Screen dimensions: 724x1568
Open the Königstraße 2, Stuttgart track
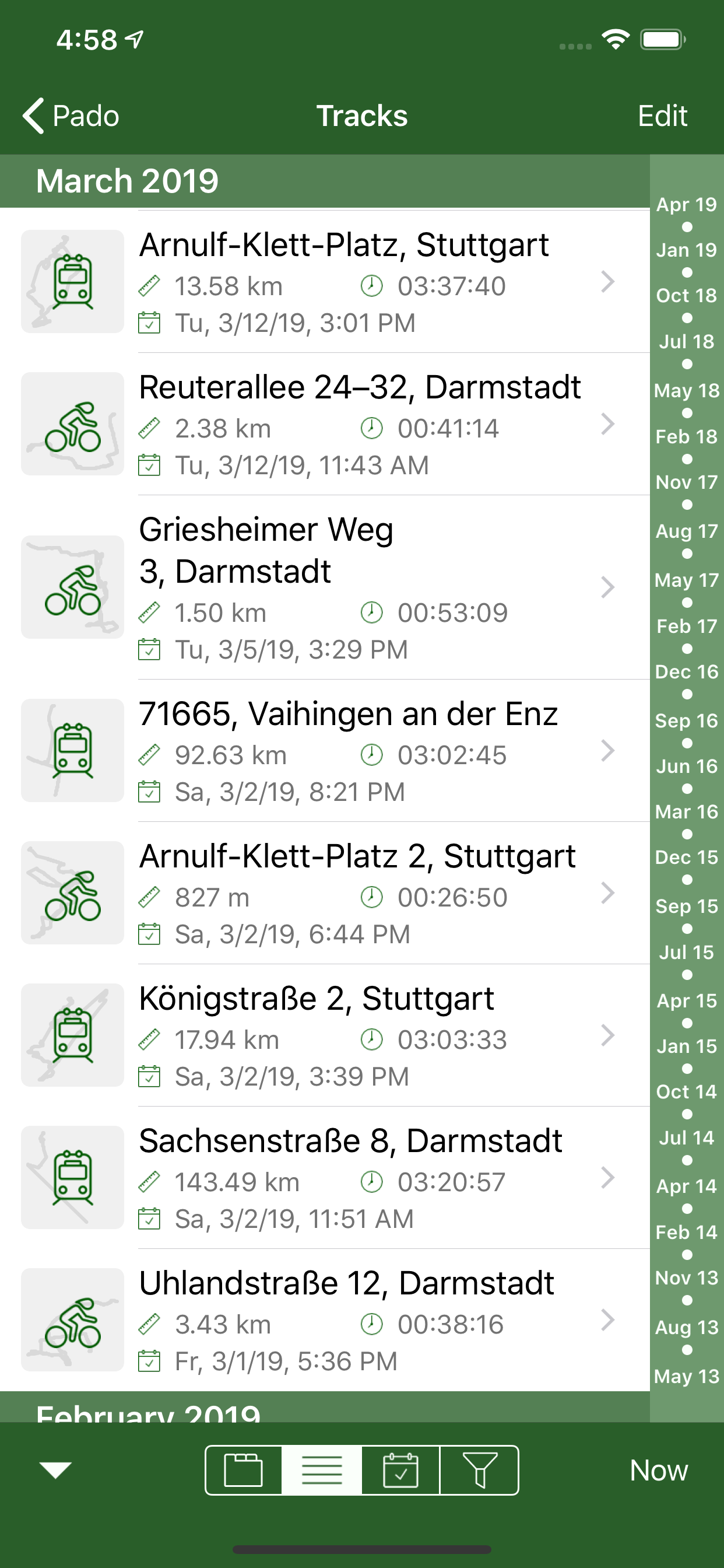[x=365, y=1035]
